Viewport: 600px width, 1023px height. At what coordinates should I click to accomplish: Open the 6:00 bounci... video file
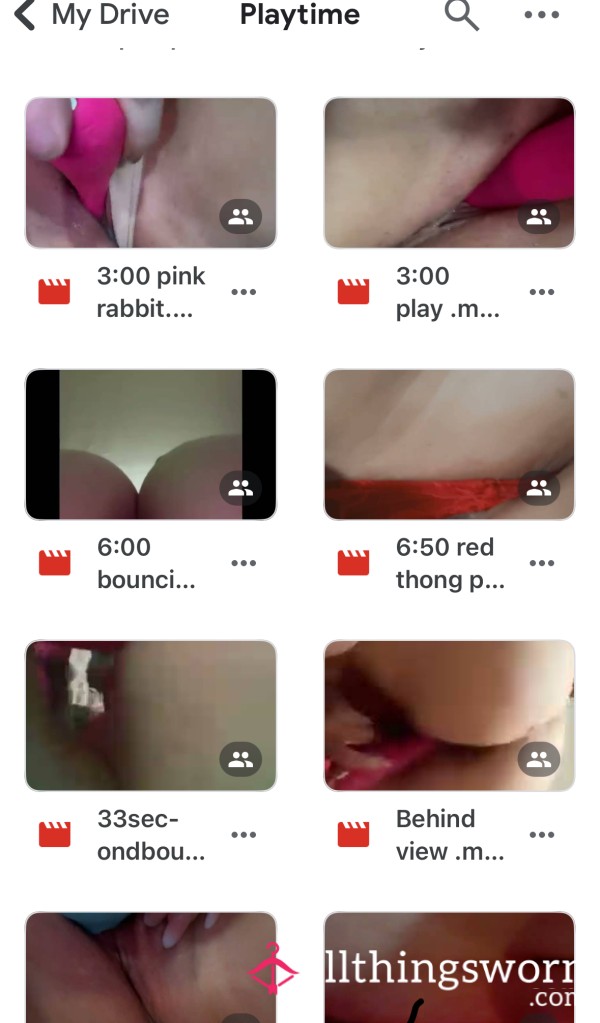tap(151, 444)
